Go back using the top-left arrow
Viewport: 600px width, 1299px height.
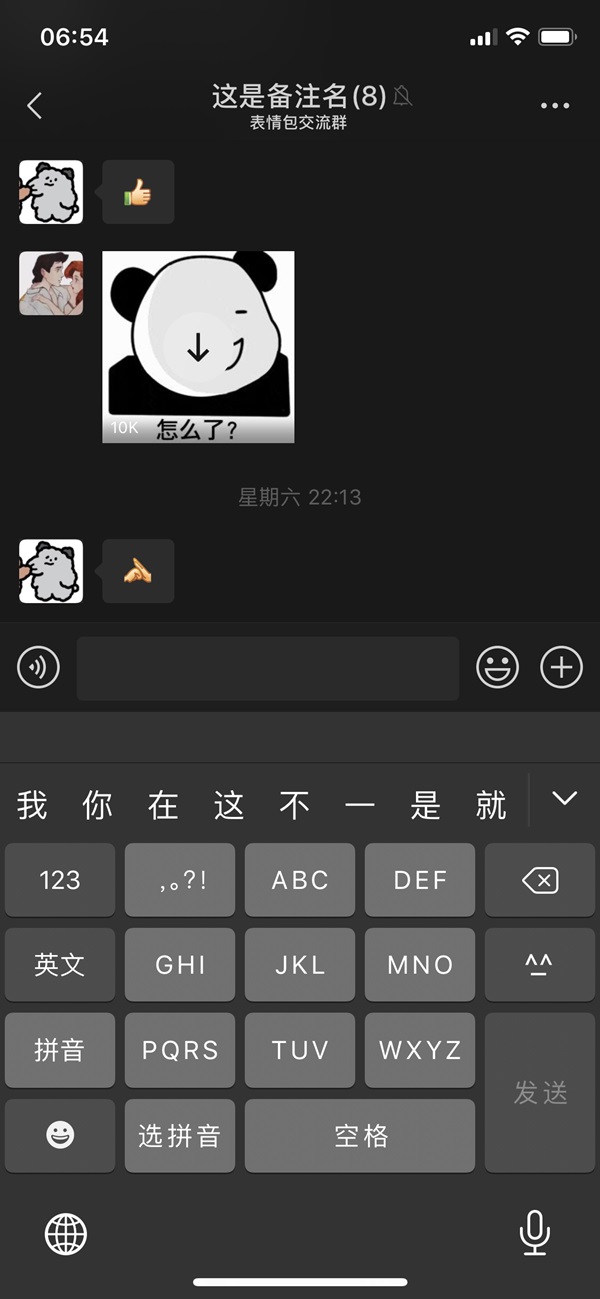coord(35,105)
